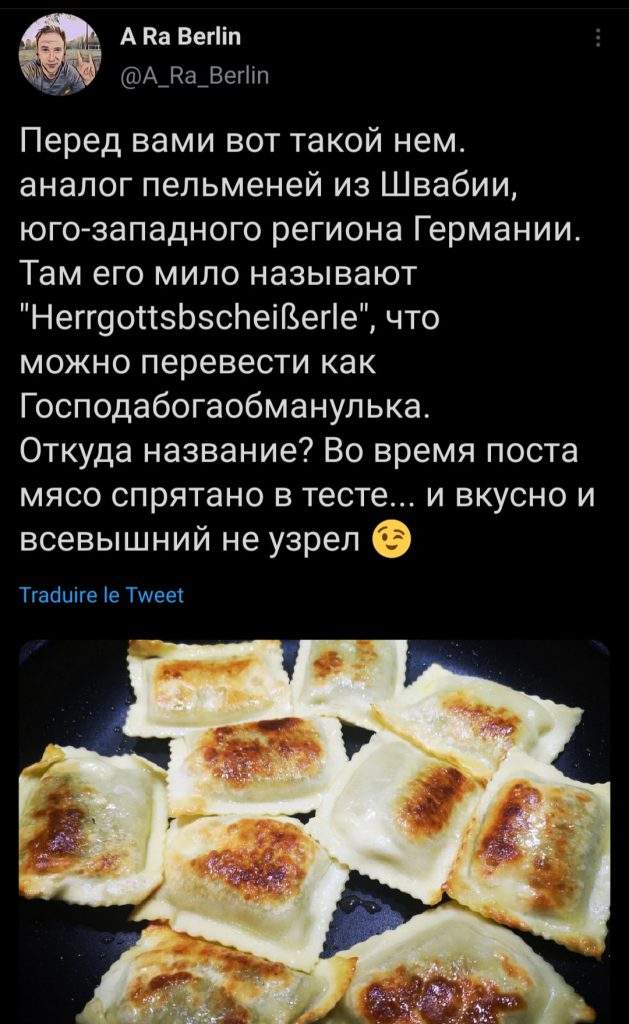
Task: Open the tweet overflow menu
Action: tap(598, 38)
